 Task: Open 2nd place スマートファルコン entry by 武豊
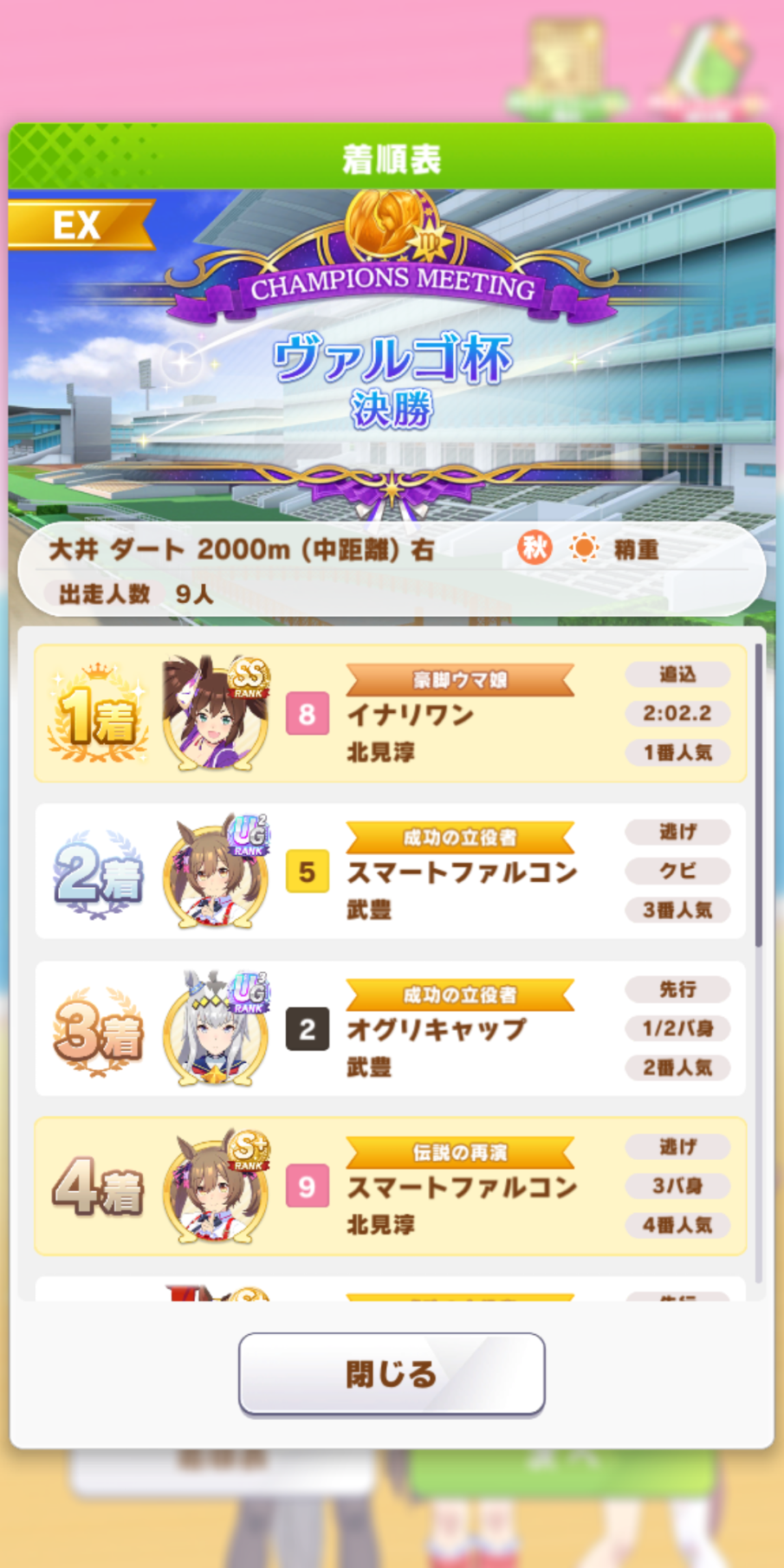391,871
